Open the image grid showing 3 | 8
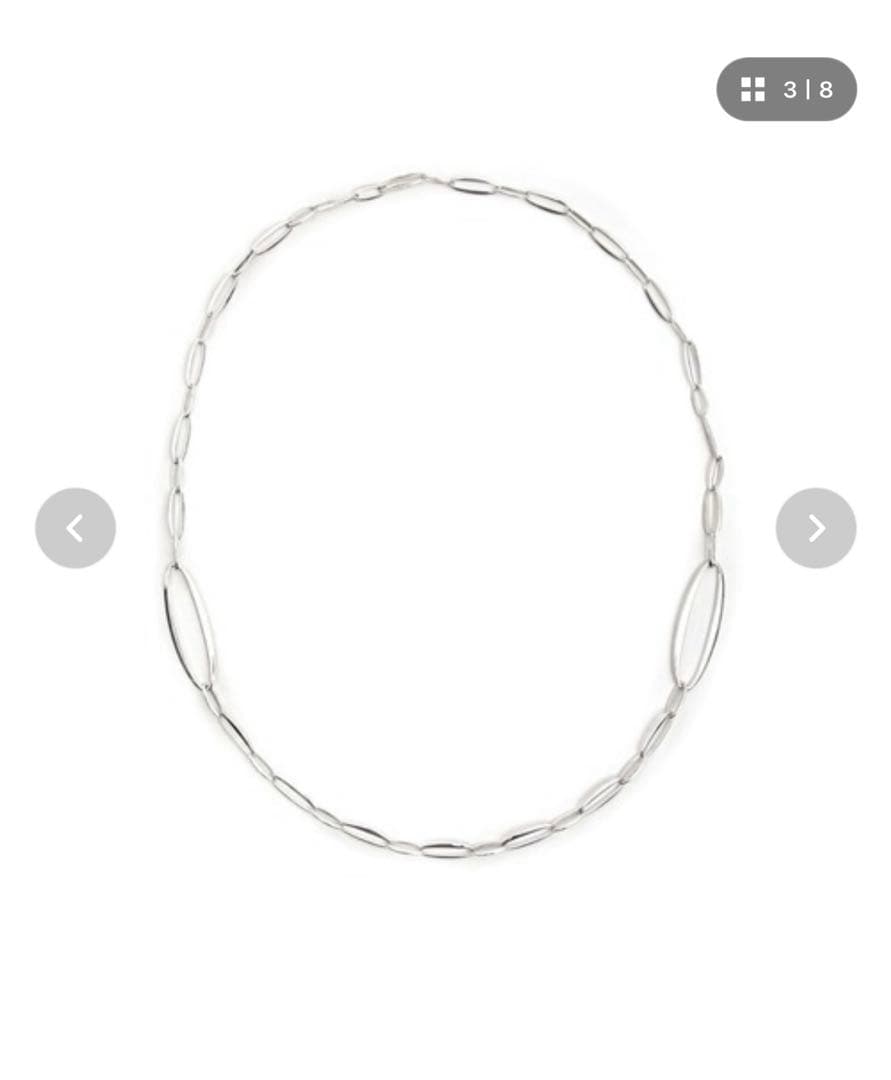Screen dimensions: 891x1080 786,90
